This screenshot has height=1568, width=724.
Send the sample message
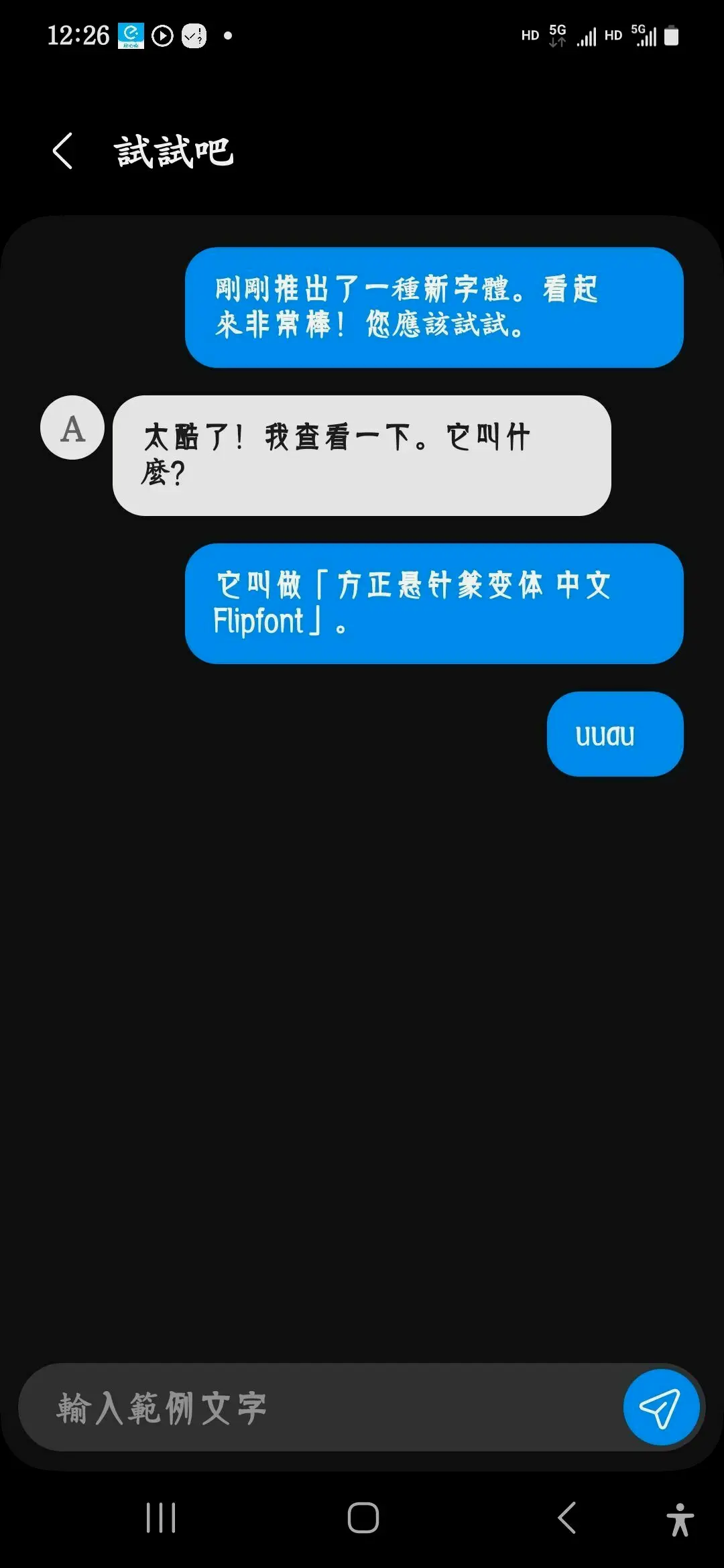click(661, 1407)
